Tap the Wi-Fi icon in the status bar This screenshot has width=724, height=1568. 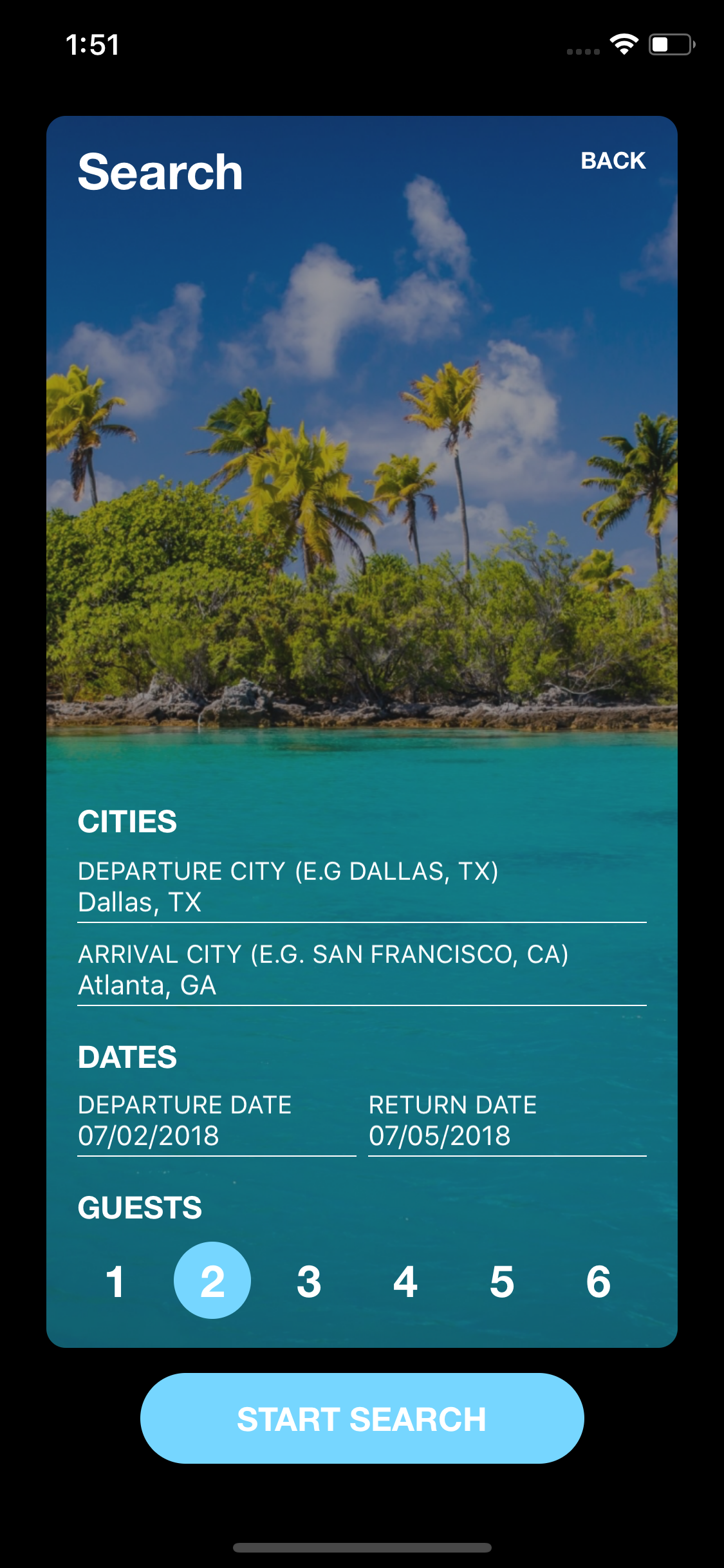625,43
